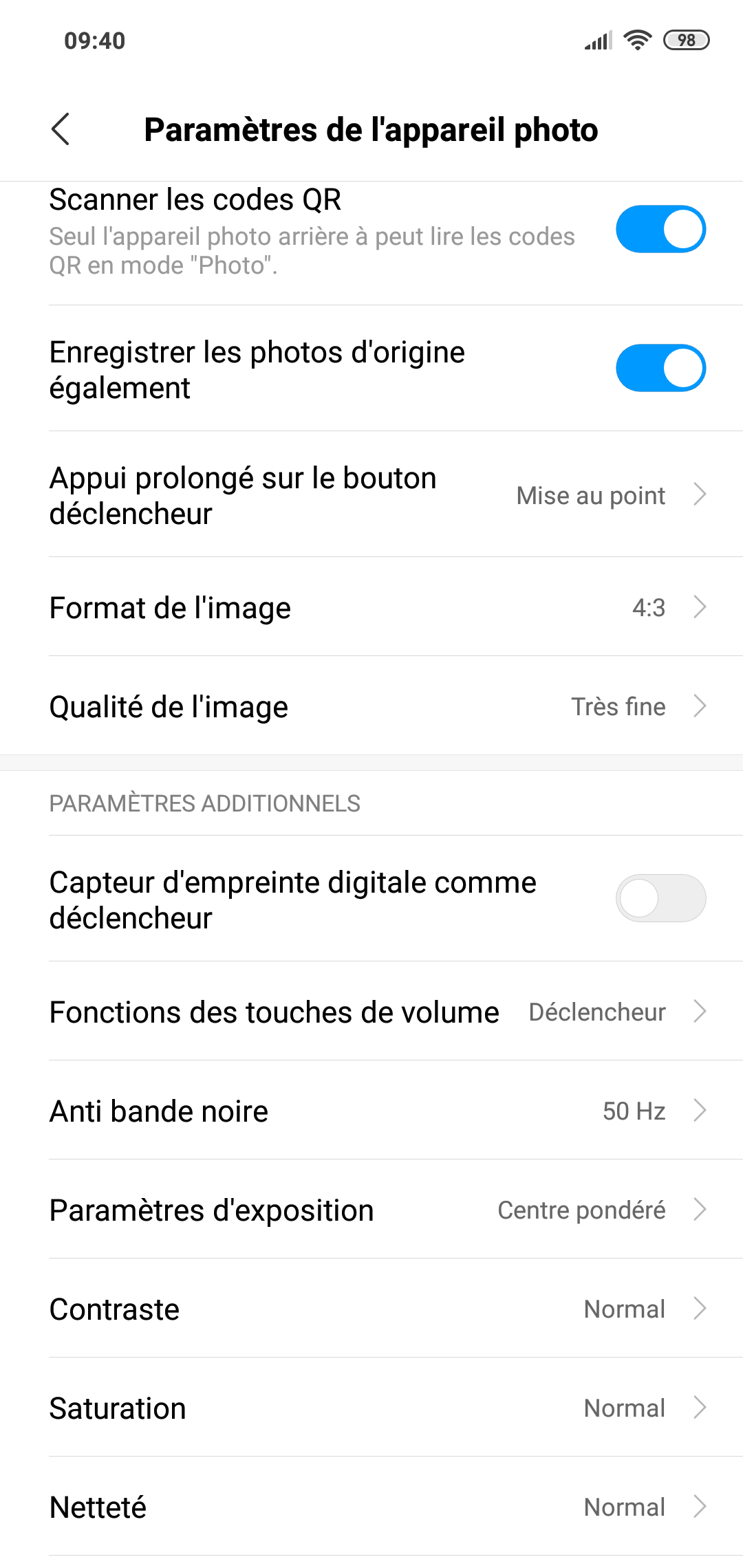Turn off Enregistrer les photos d'origine également

coord(660,368)
